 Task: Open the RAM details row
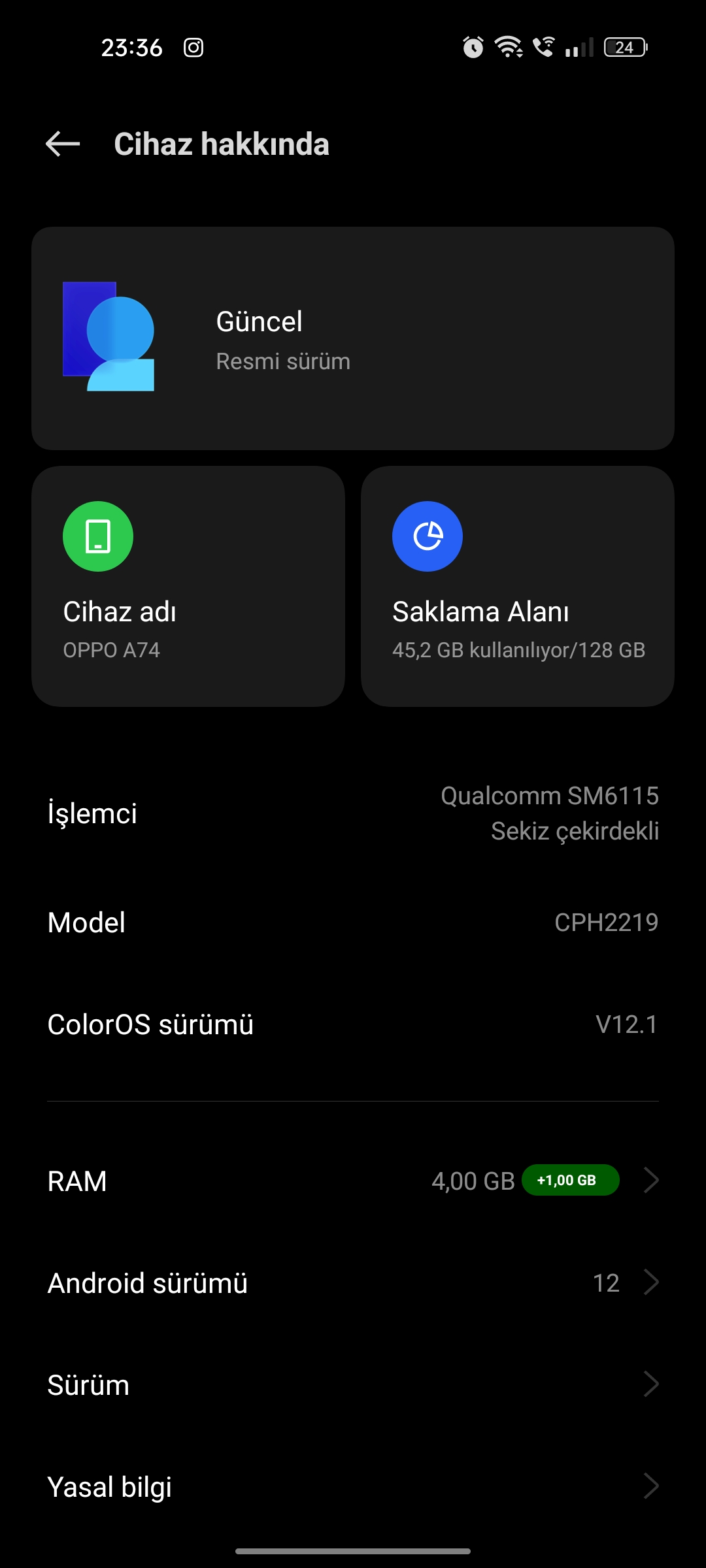pyautogui.click(x=353, y=1181)
